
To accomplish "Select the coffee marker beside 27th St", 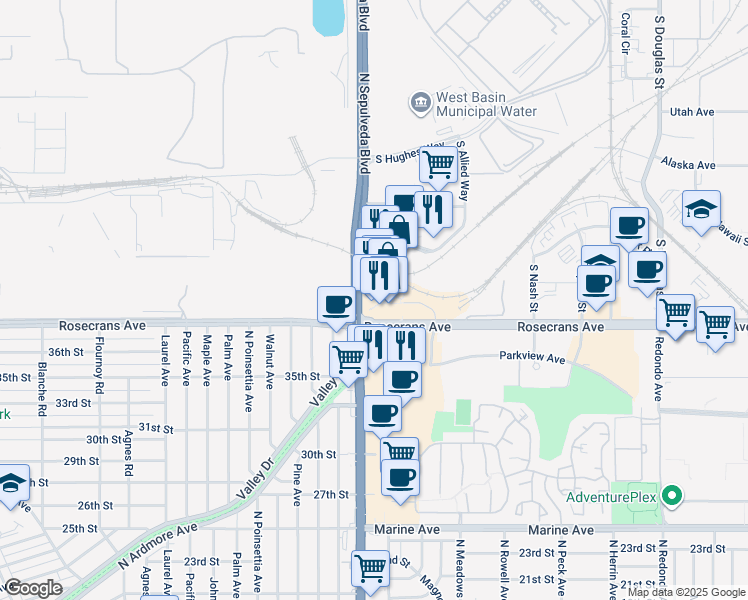I will click(x=399, y=478).
